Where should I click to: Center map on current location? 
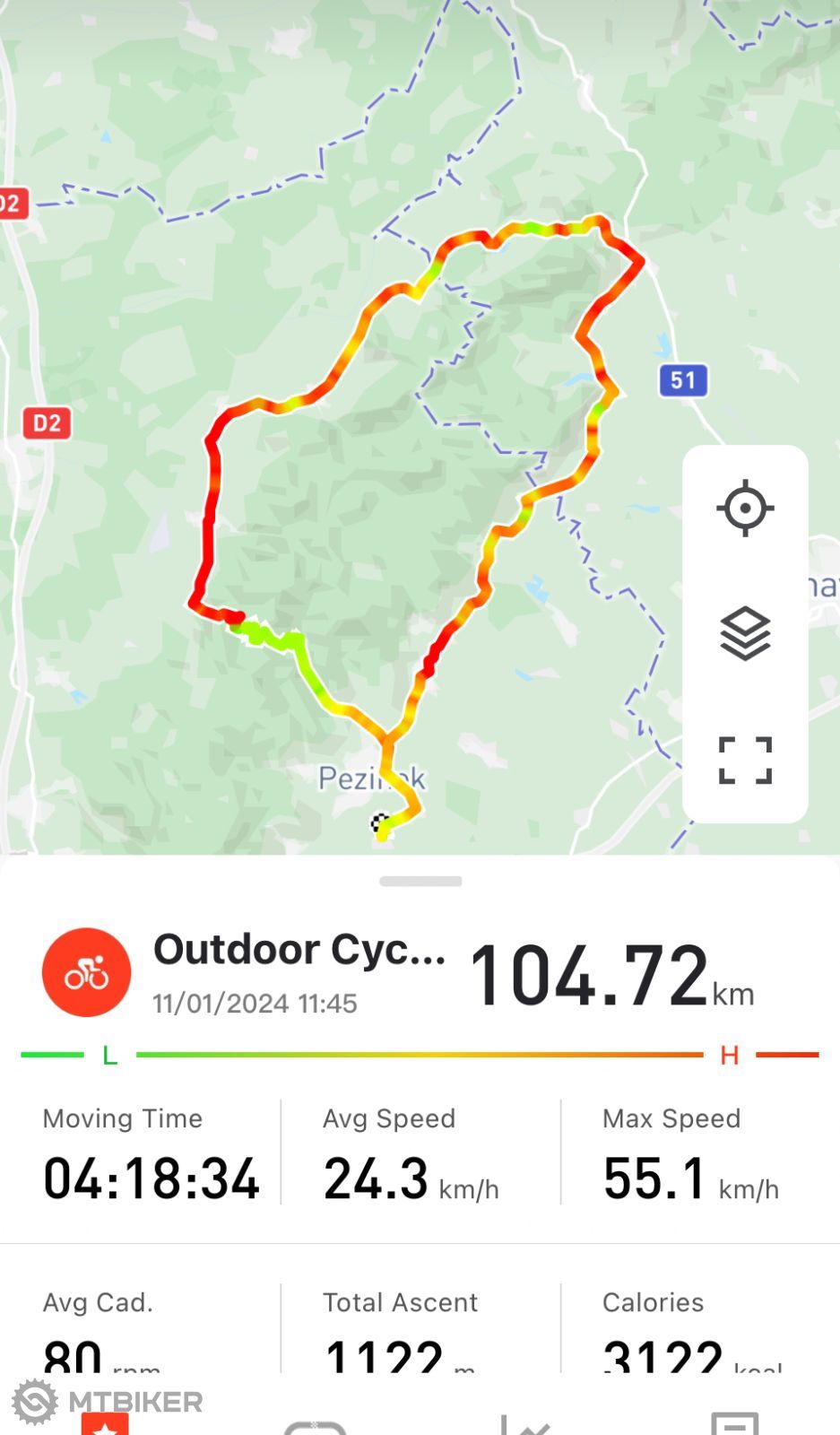point(745,509)
